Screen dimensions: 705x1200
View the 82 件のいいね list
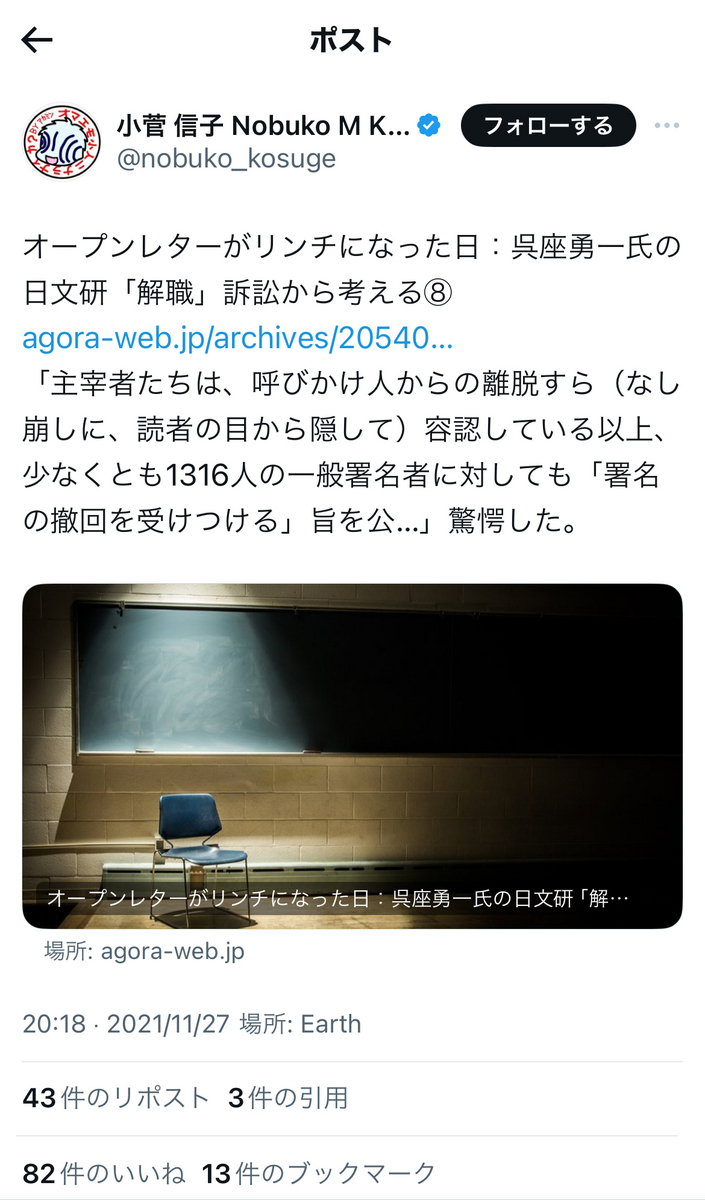click(x=103, y=1173)
